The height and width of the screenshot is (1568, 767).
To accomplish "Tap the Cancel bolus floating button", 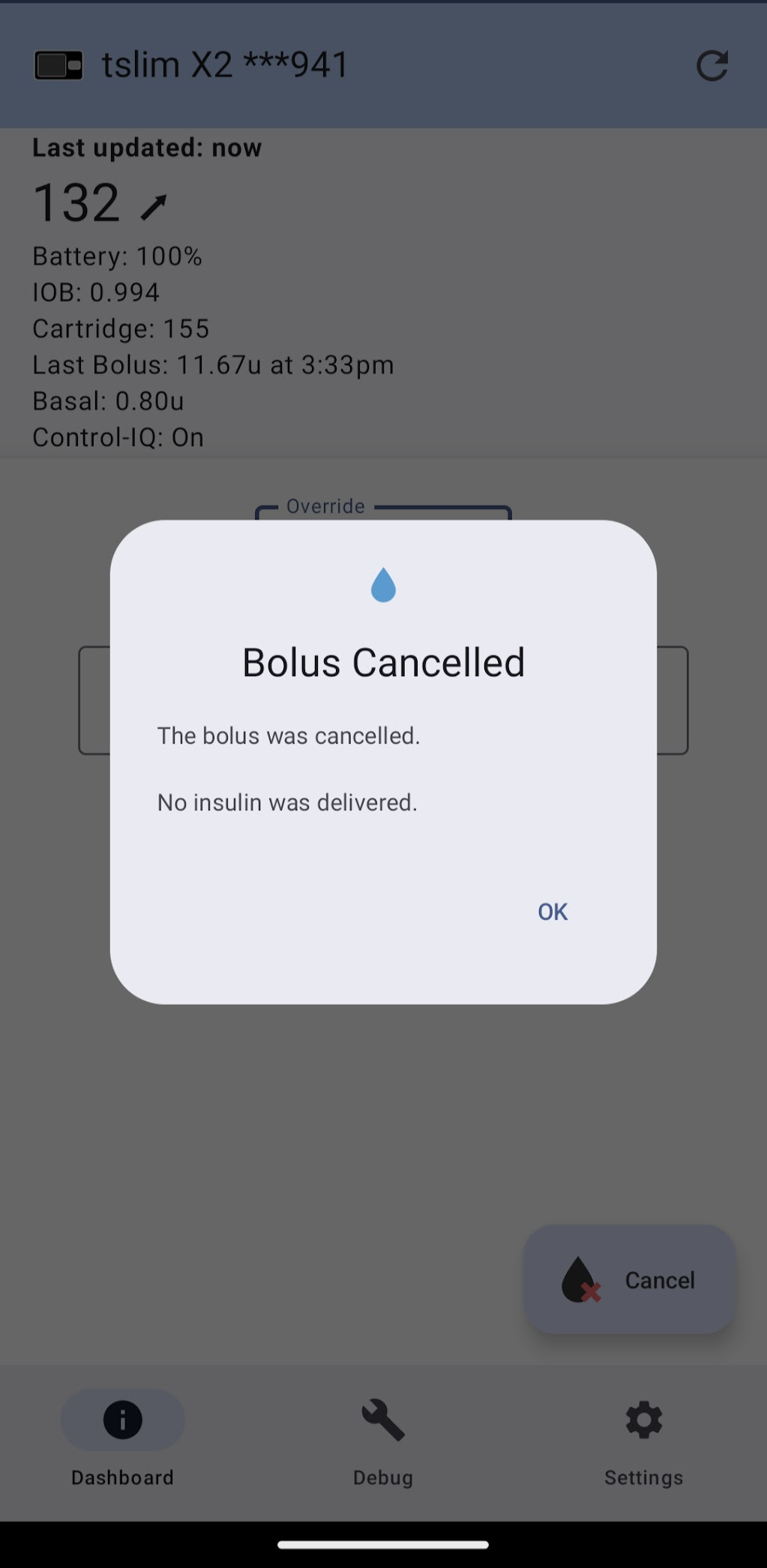I will click(630, 1279).
